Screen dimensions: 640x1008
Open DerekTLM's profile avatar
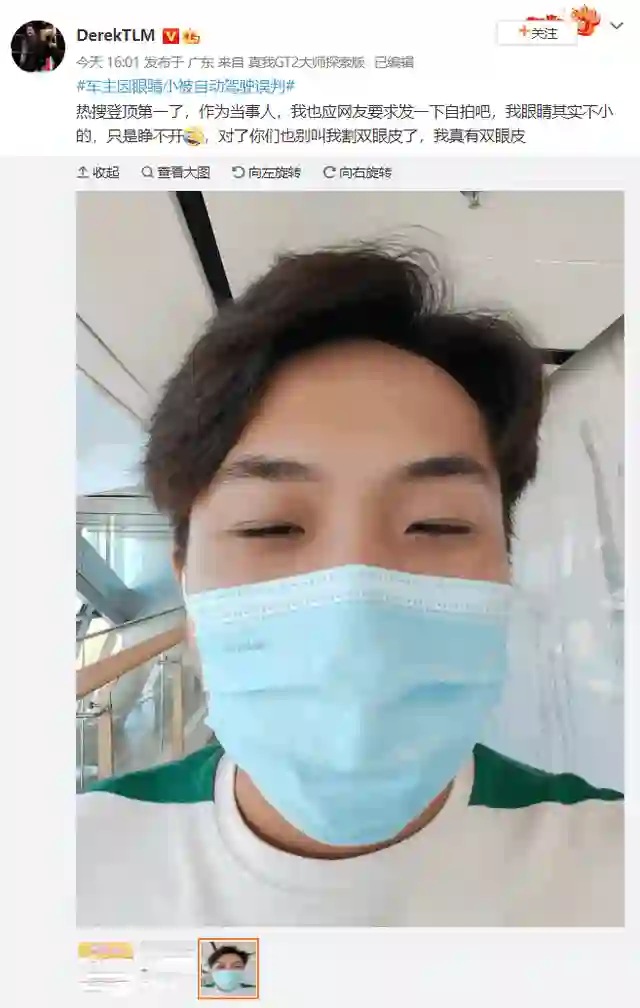[38, 46]
